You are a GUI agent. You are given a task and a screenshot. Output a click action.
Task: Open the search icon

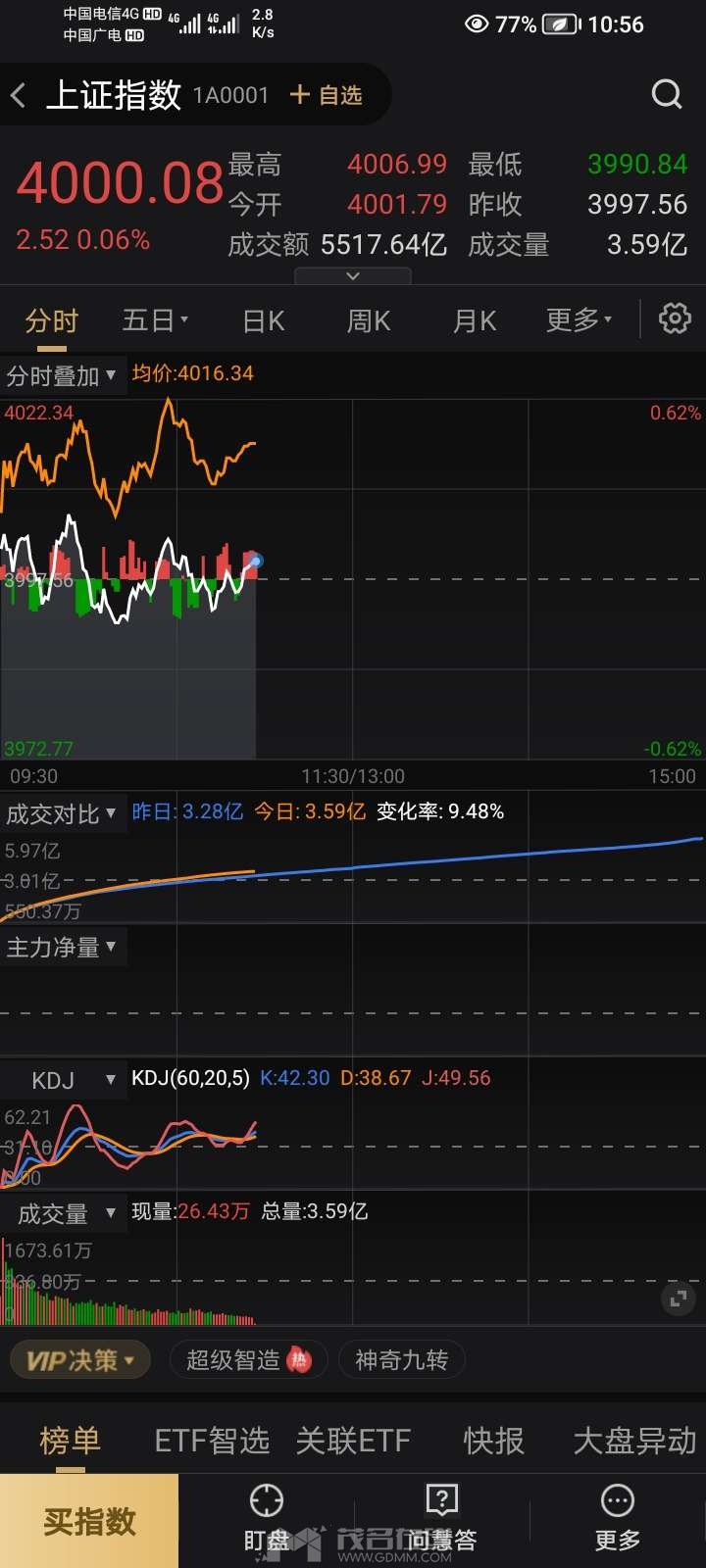pos(667,95)
